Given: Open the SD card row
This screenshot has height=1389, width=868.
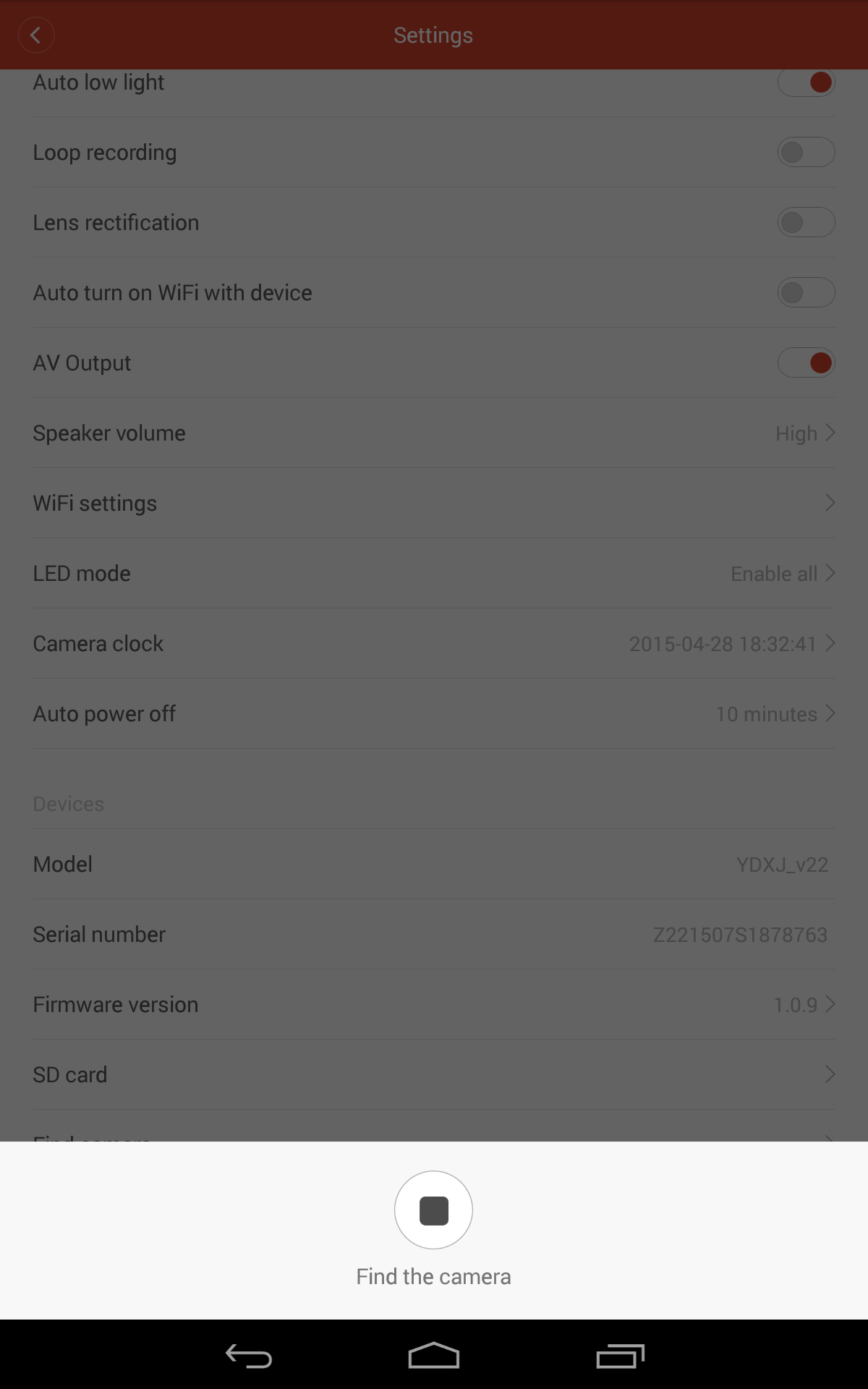Looking at the screenshot, I should coord(434,1075).
